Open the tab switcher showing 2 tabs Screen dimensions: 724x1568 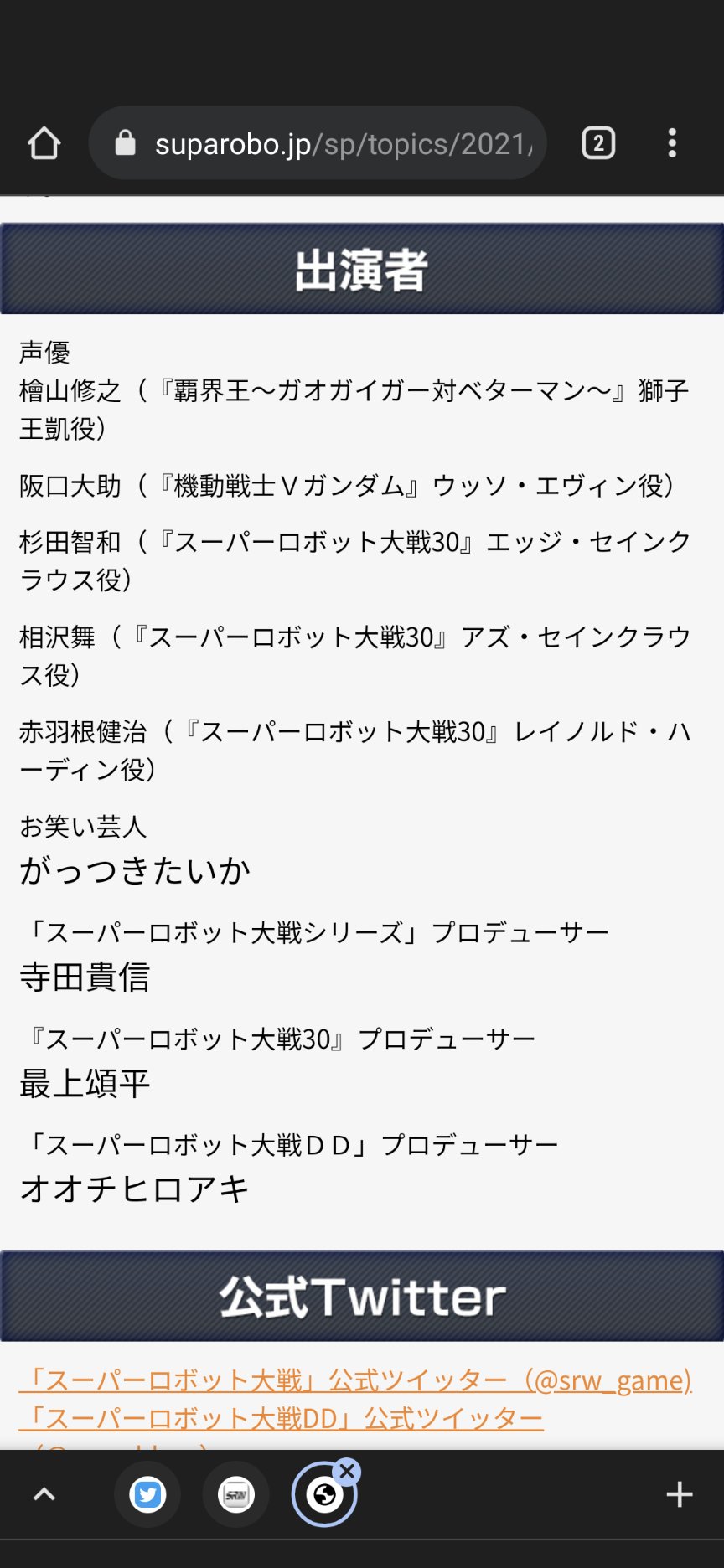(x=598, y=143)
